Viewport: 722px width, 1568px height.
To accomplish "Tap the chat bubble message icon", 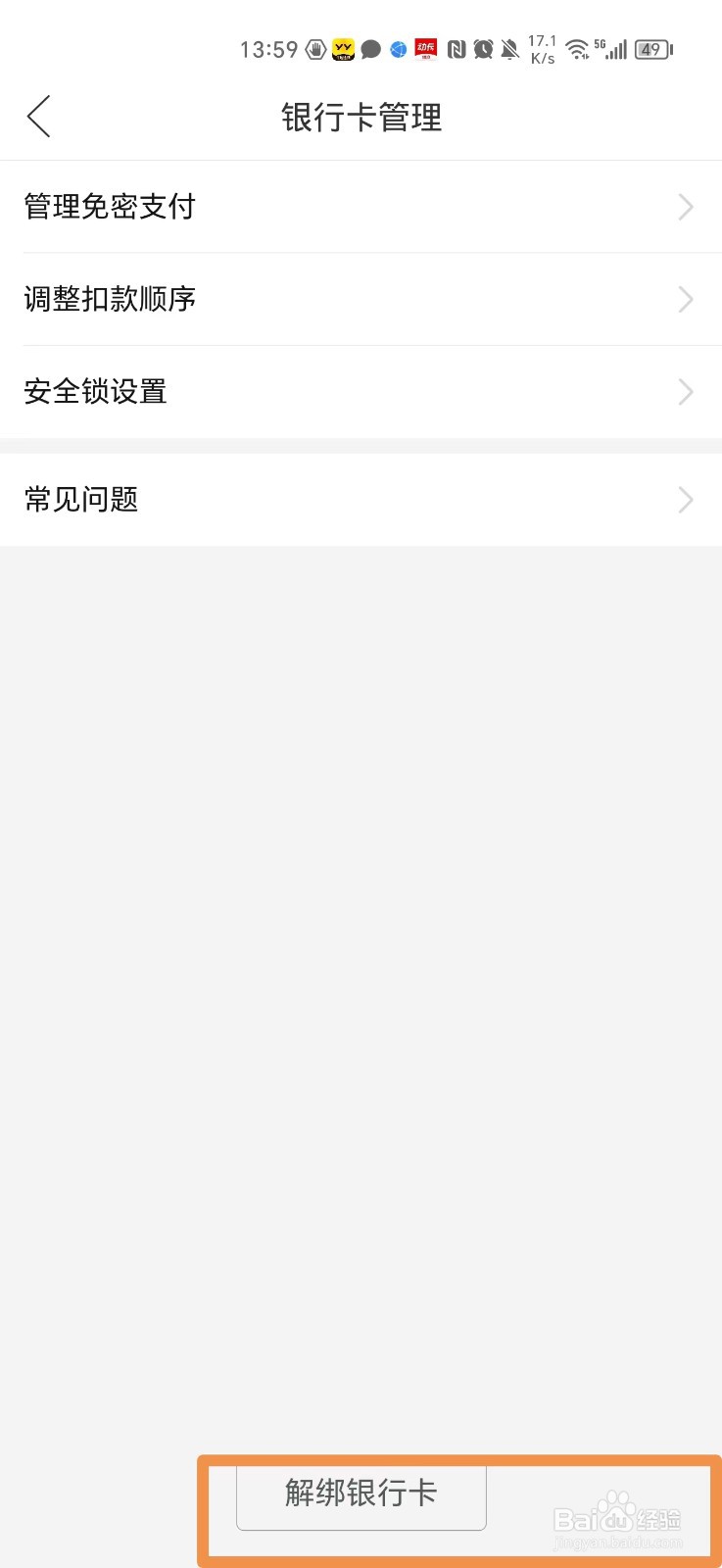I will 369,49.
